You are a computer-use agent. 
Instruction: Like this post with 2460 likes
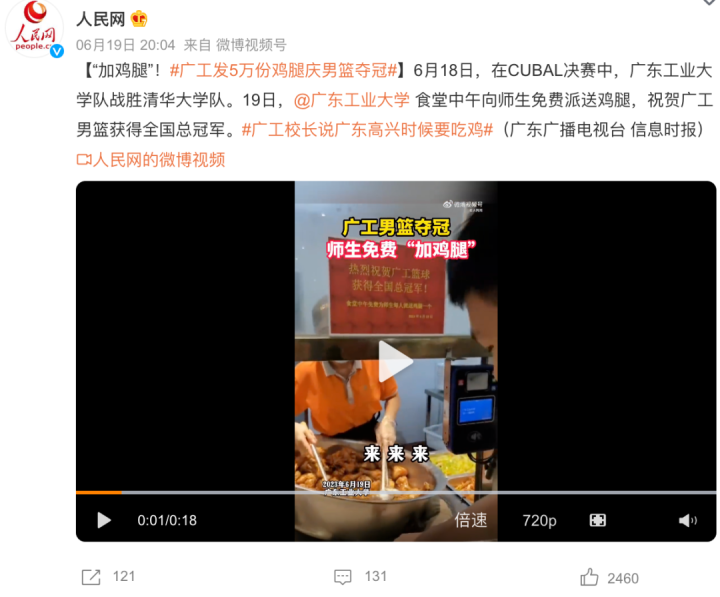tap(608, 577)
